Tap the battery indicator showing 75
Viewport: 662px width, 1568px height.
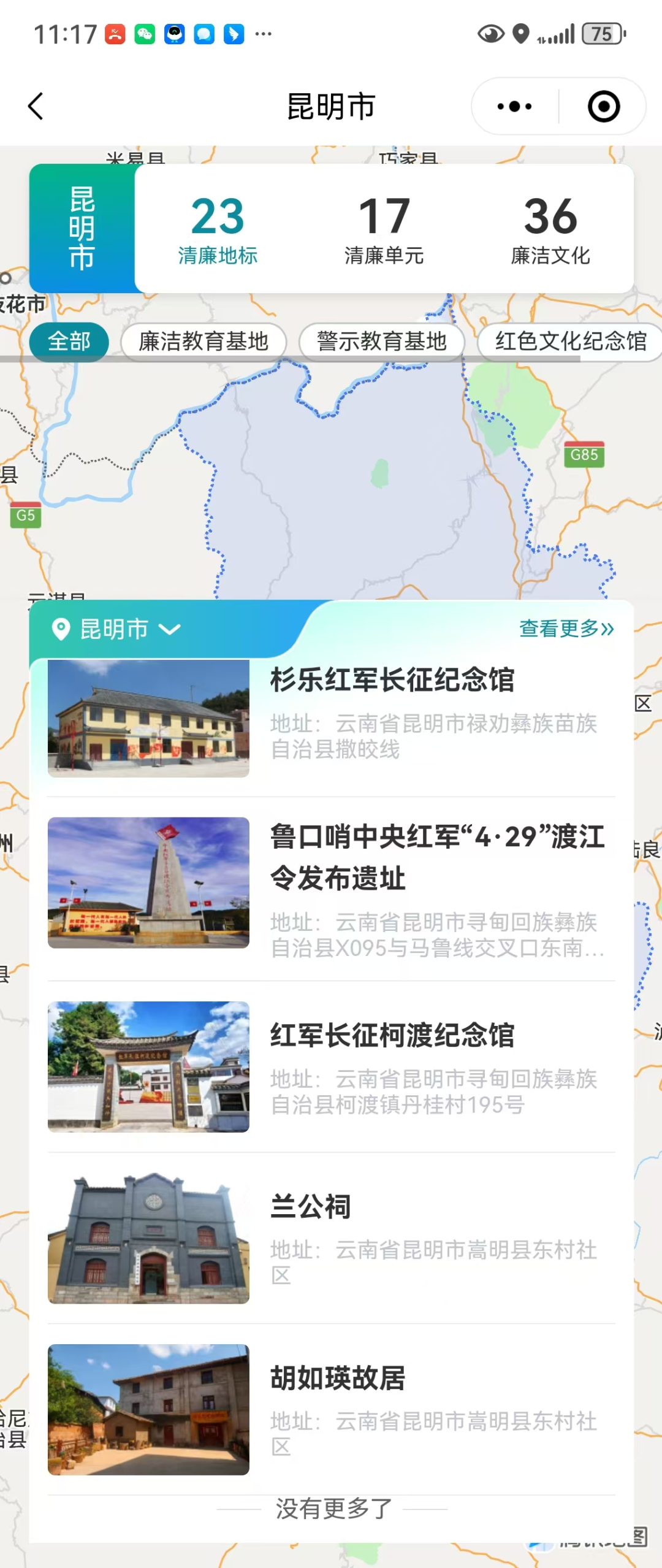click(601, 34)
